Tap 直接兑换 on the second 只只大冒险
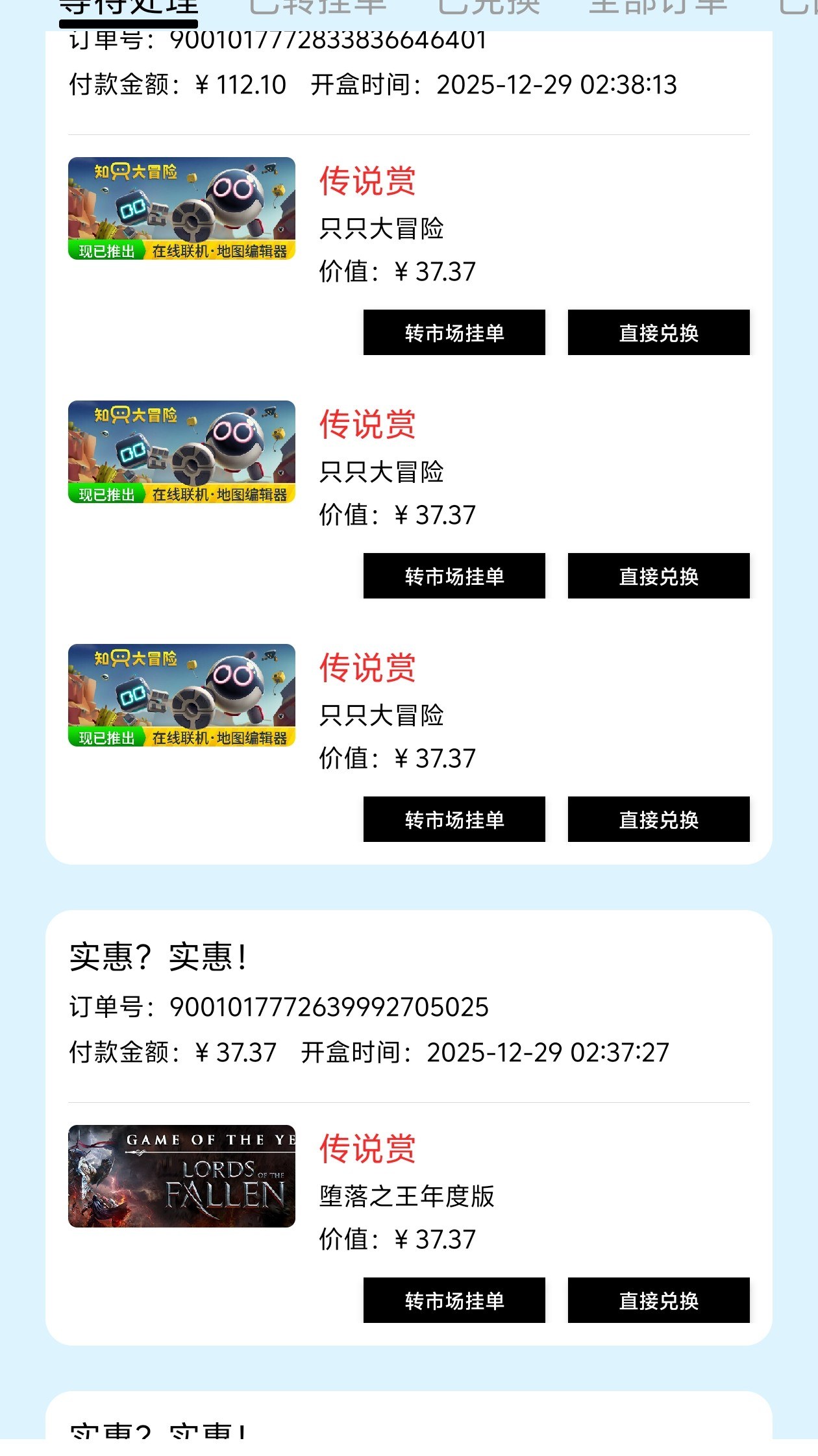Image resolution: width=818 pixels, height=1456 pixels. [658, 576]
